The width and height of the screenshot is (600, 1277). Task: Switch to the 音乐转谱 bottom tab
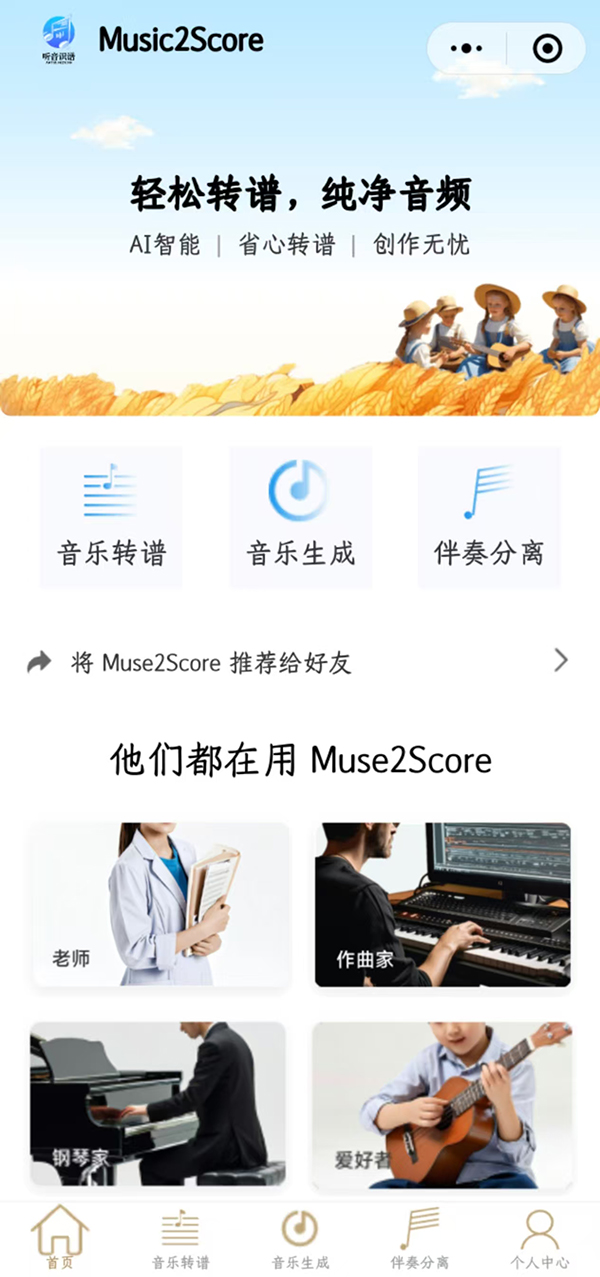[x=180, y=1238]
